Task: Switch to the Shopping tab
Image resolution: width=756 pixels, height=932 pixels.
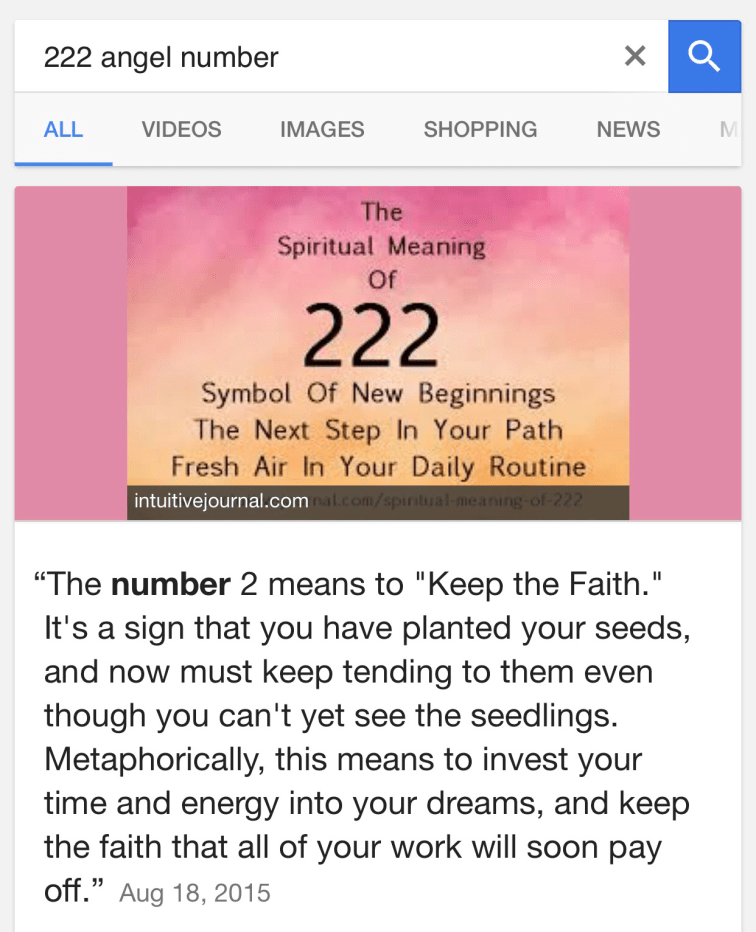Action: tap(480, 129)
